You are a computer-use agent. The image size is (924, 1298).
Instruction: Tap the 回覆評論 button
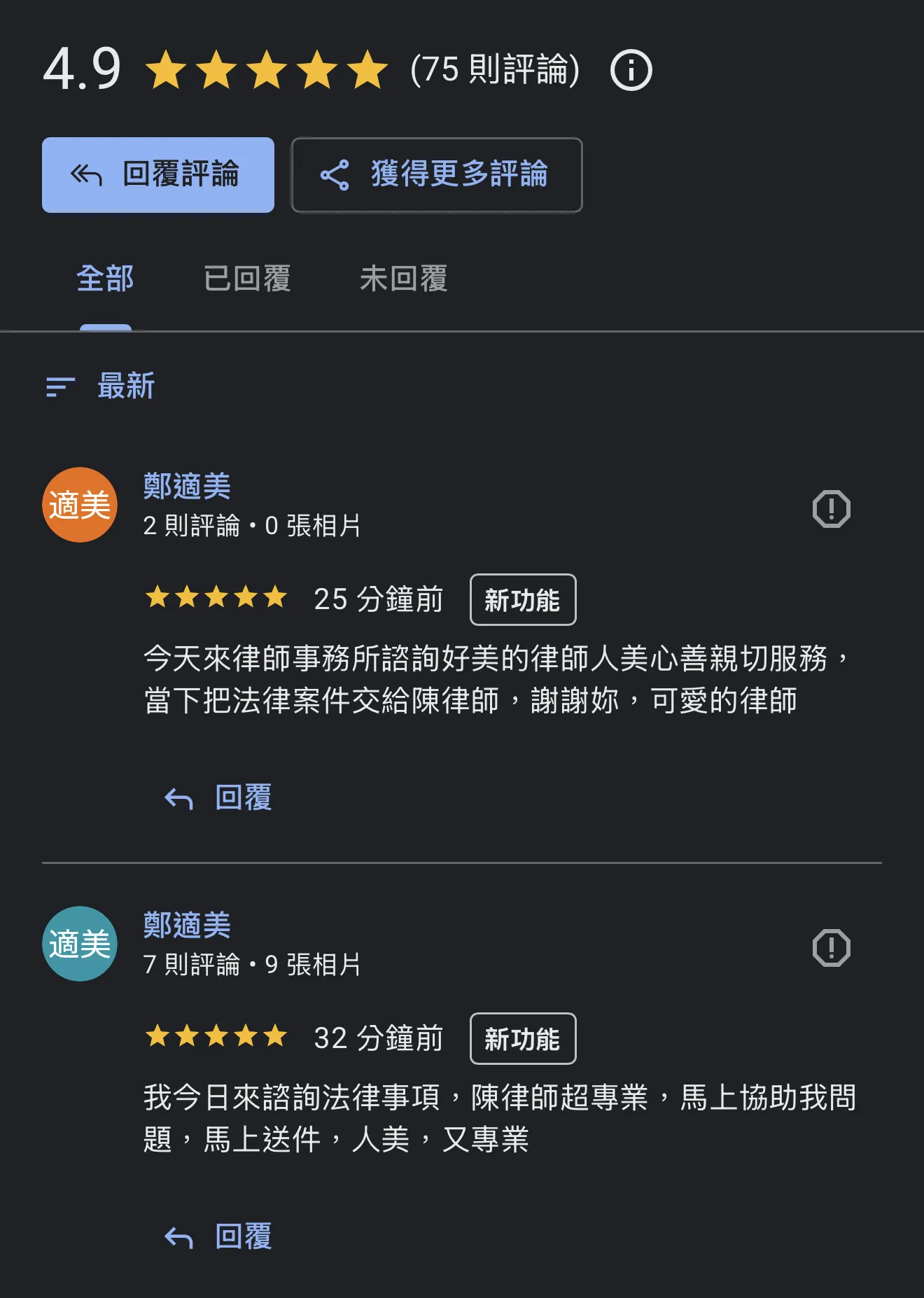[x=158, y=175]
